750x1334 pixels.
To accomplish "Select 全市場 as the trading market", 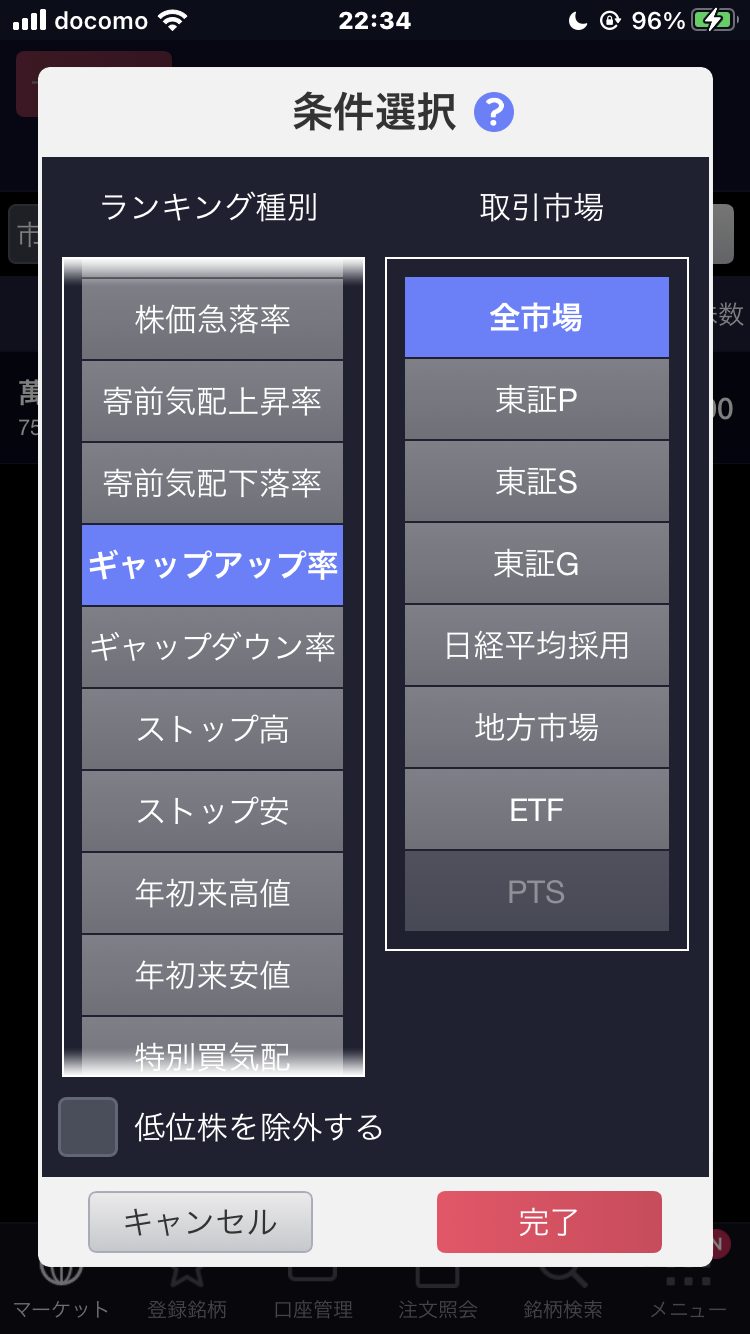I will click(x=536, y=318).
